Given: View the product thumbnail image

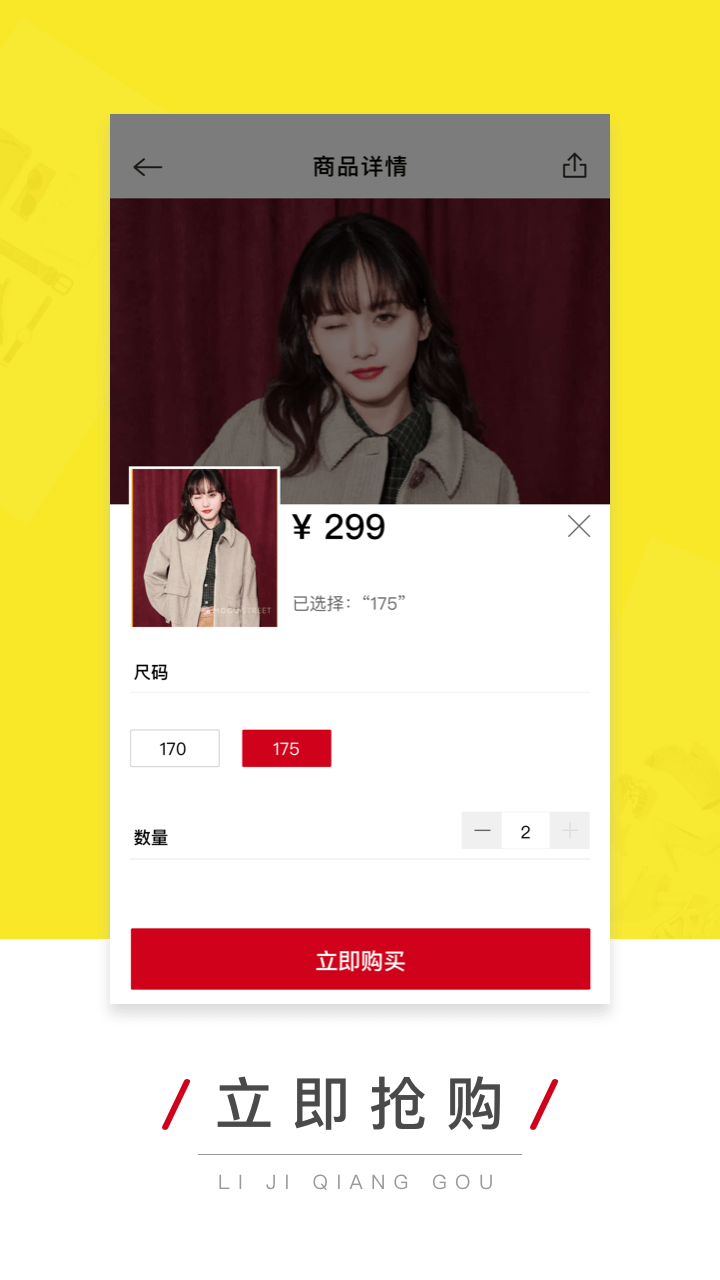Looking at the screenshot, I should [204, 548].
